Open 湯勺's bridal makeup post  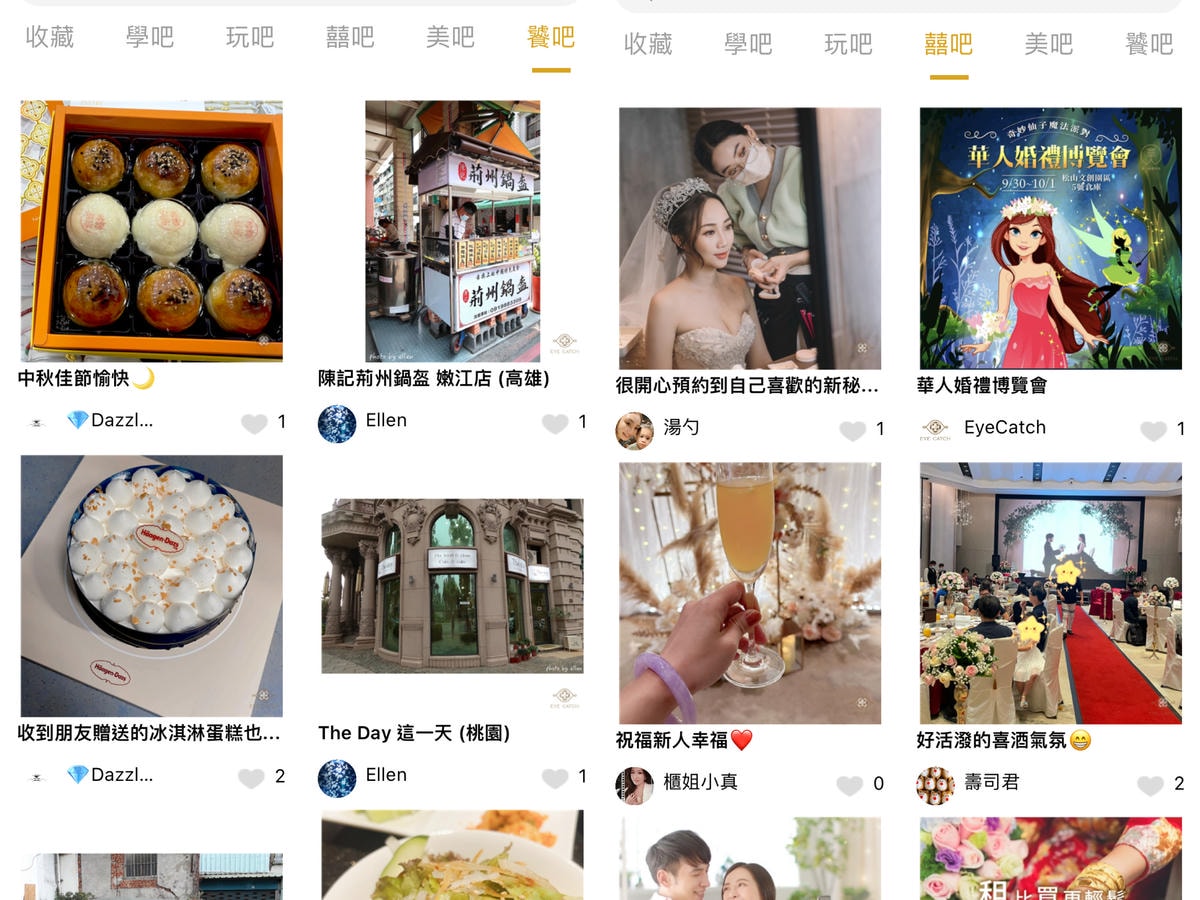point(750,238)
